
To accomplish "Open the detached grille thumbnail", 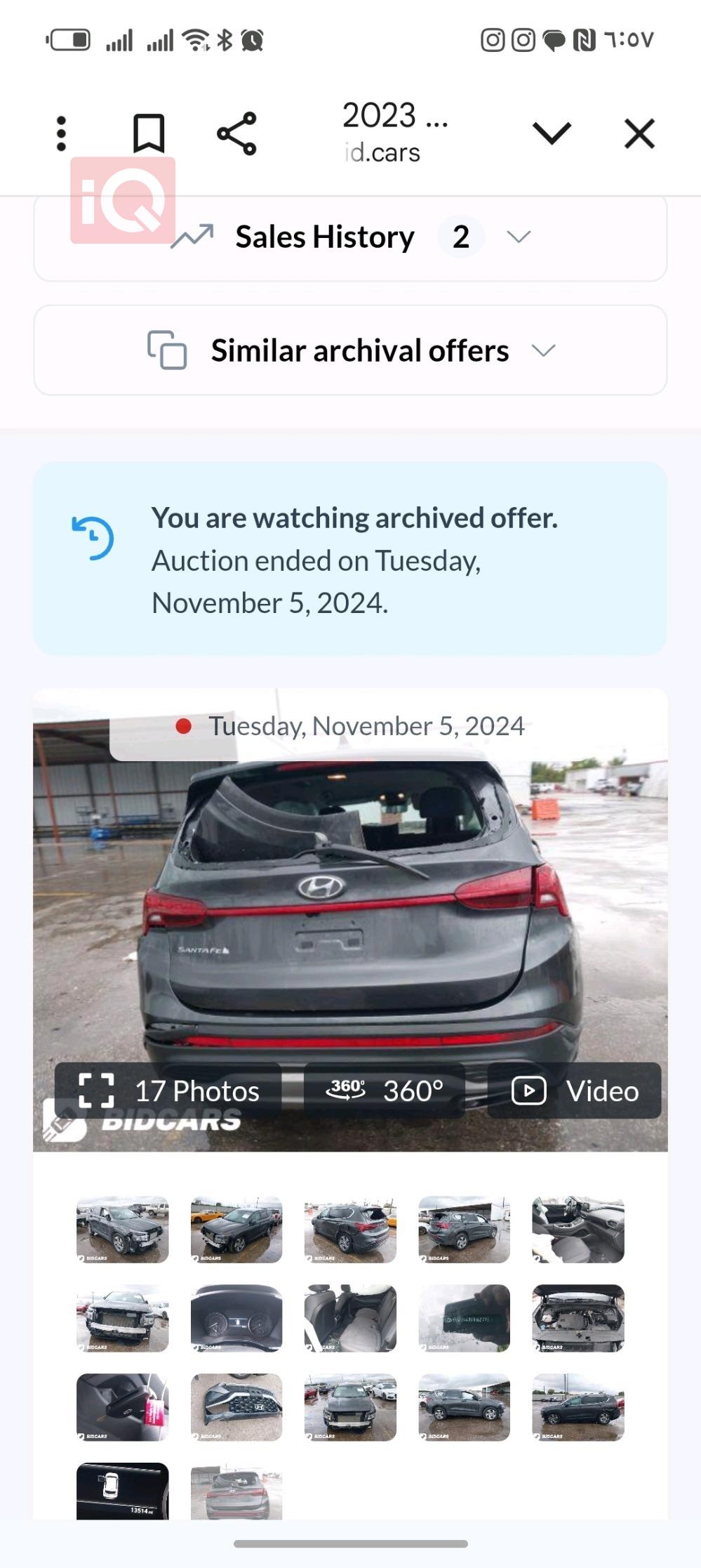I will (236, 1406).
